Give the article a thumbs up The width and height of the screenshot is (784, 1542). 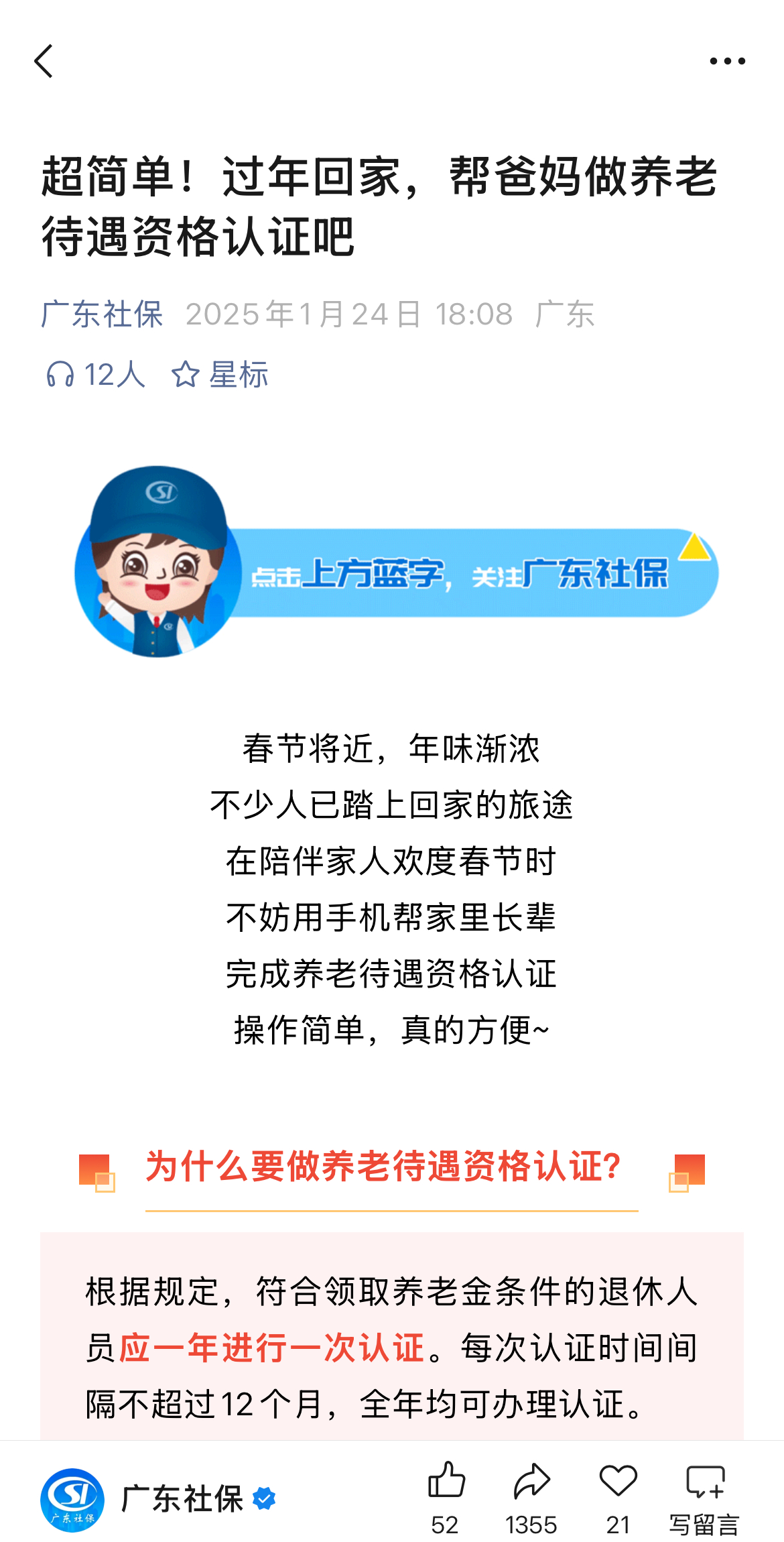tap(446, 1496)
